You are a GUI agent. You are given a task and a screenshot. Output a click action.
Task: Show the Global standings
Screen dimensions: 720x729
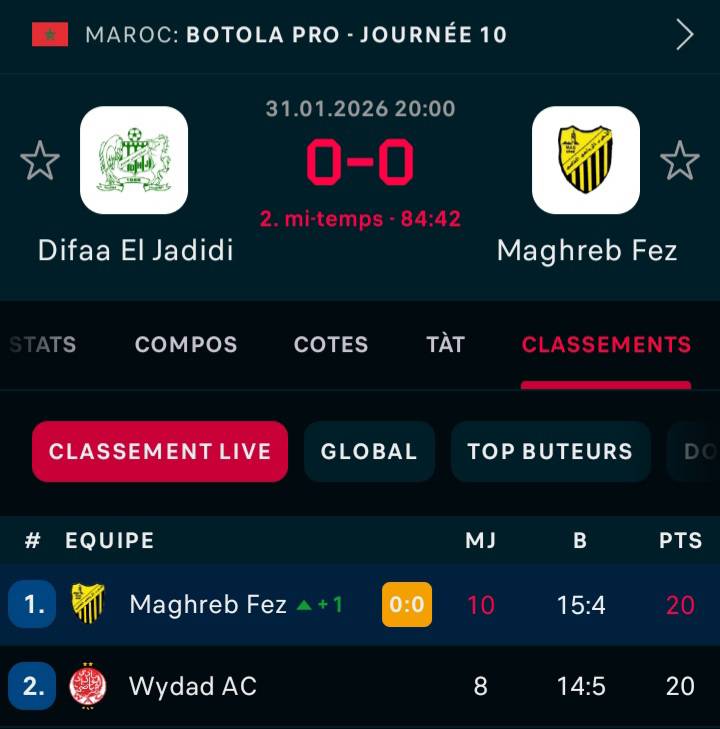coord(369,452)
